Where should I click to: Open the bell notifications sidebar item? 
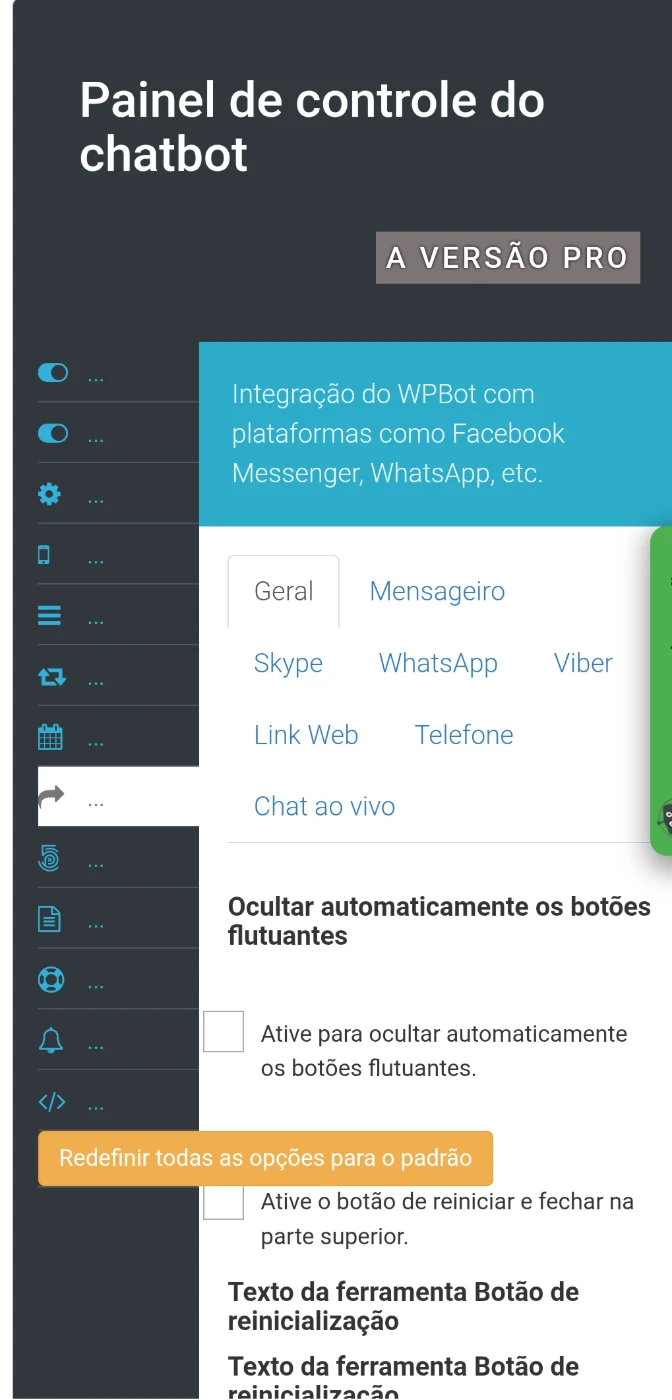(50, 1041)
